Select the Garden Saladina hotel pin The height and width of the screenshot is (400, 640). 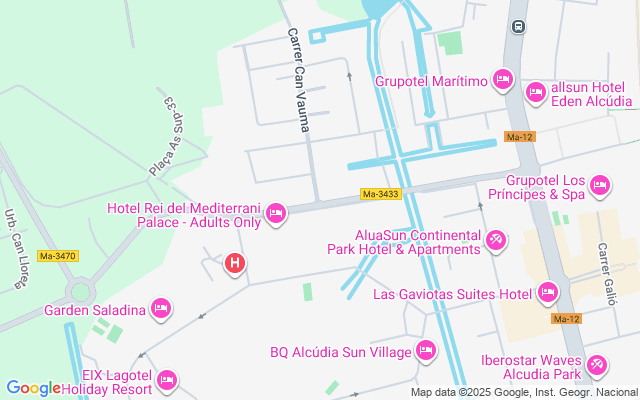pyautogui.click(x=161, y=309)
